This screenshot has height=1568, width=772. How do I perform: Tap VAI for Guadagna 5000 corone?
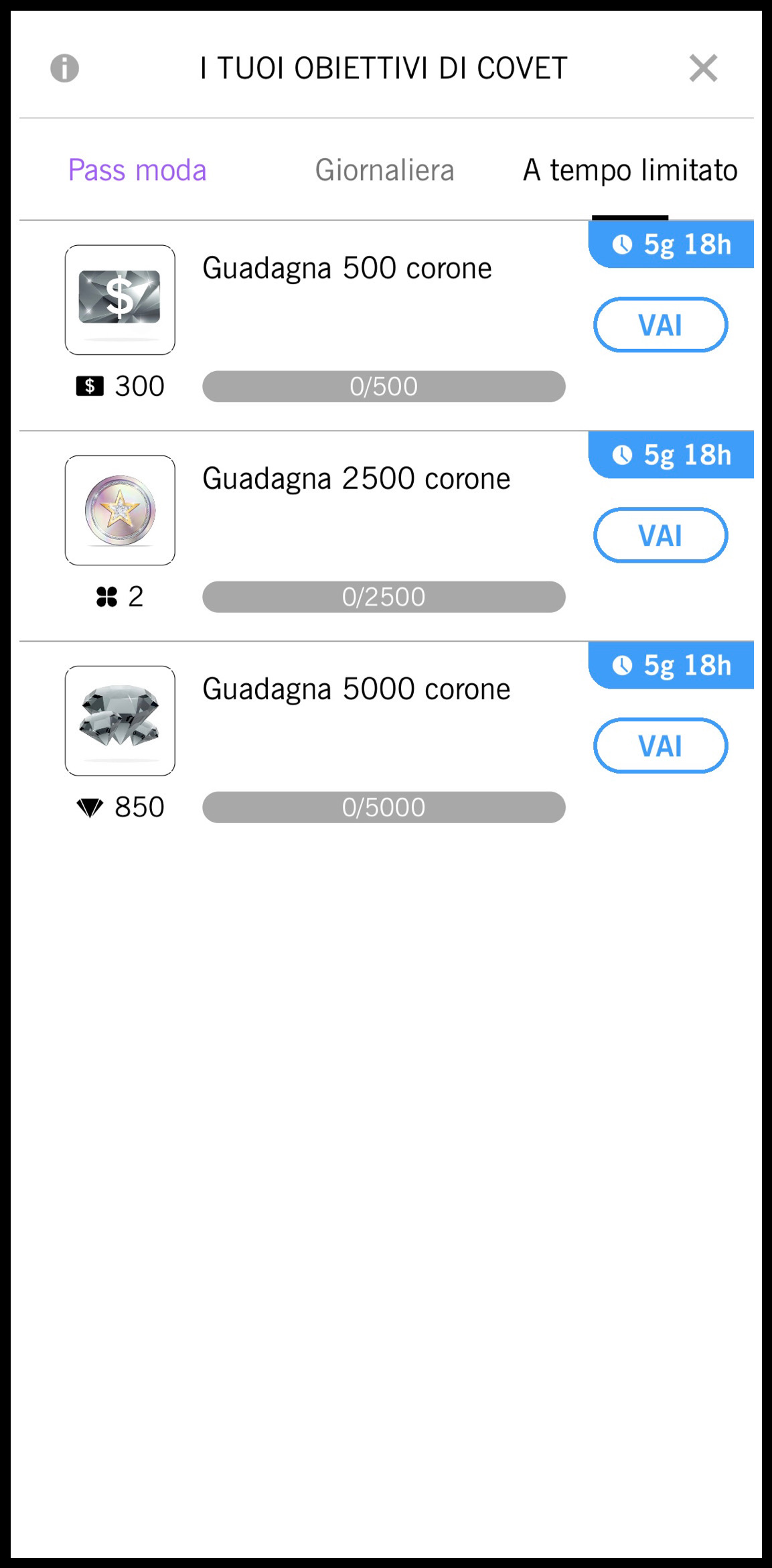(x=660, y=745)
